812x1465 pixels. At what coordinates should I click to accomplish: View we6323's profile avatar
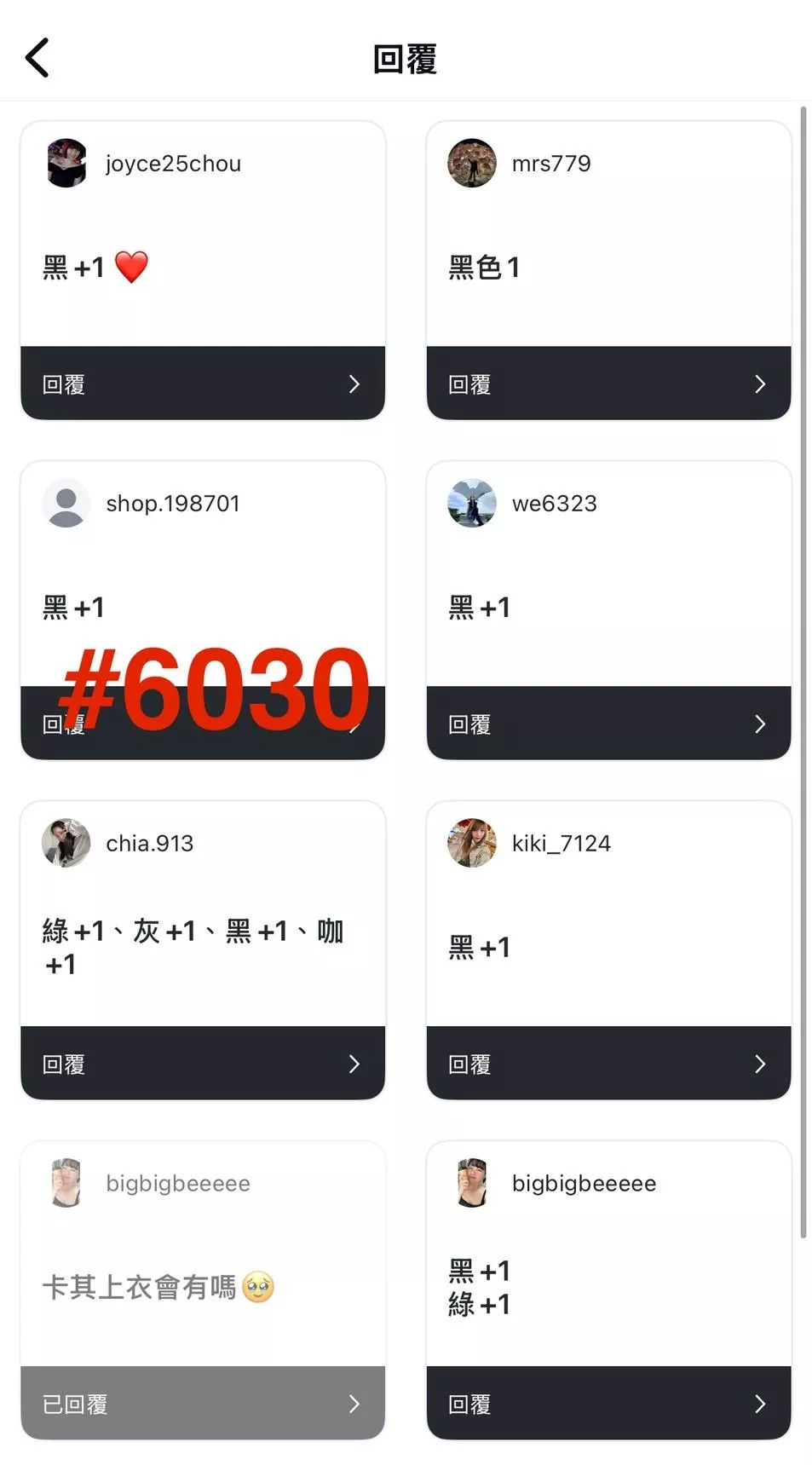[472, 503]
